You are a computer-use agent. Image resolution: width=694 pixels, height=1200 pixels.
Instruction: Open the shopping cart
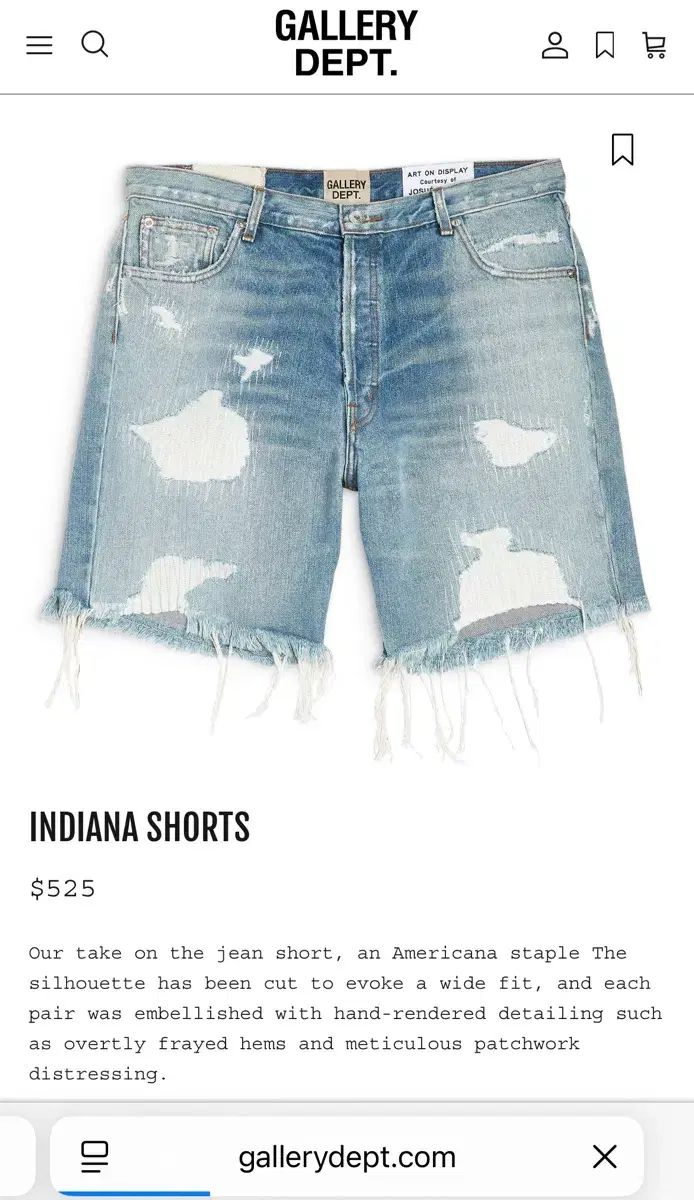[654, 45]
